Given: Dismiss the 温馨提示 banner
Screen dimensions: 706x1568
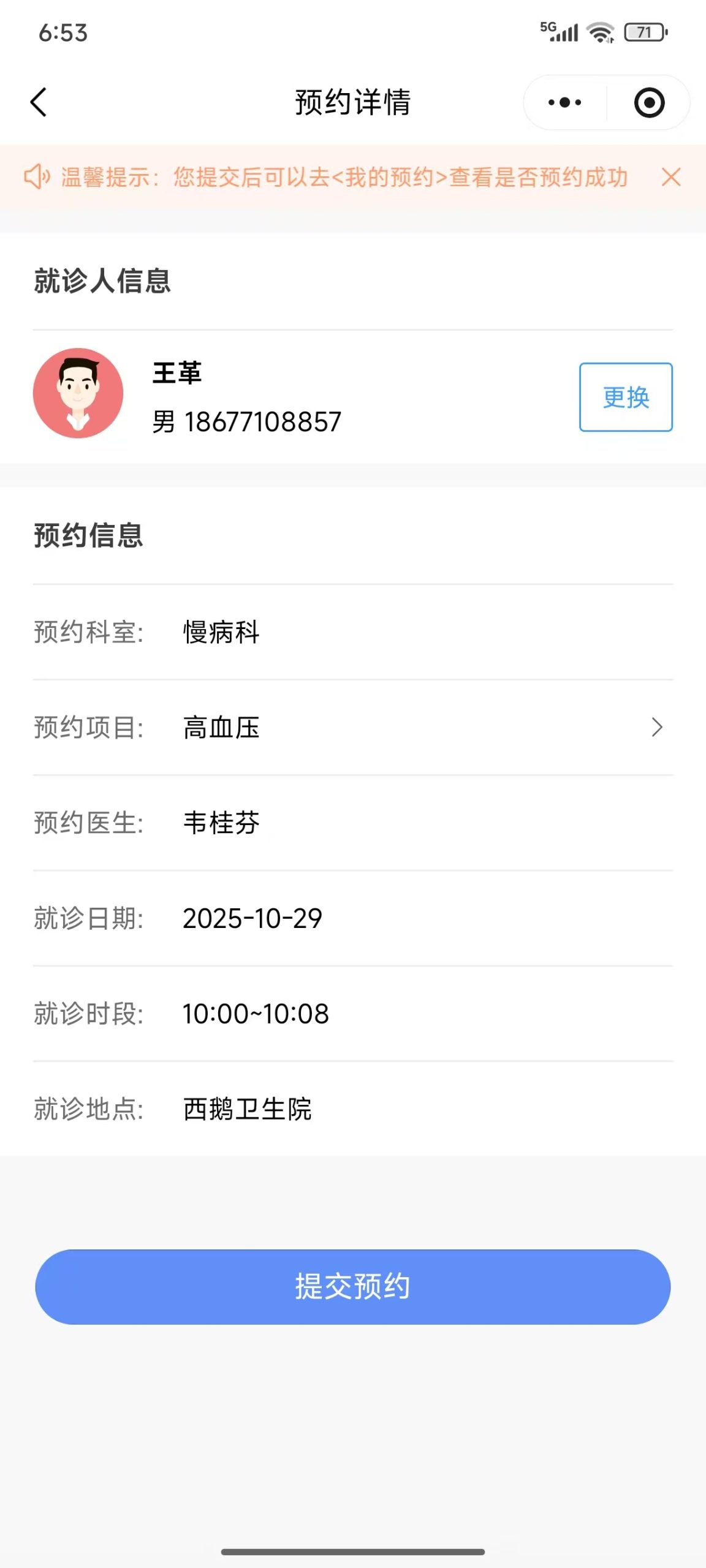Looking at the screenshot, I should 671,178.
